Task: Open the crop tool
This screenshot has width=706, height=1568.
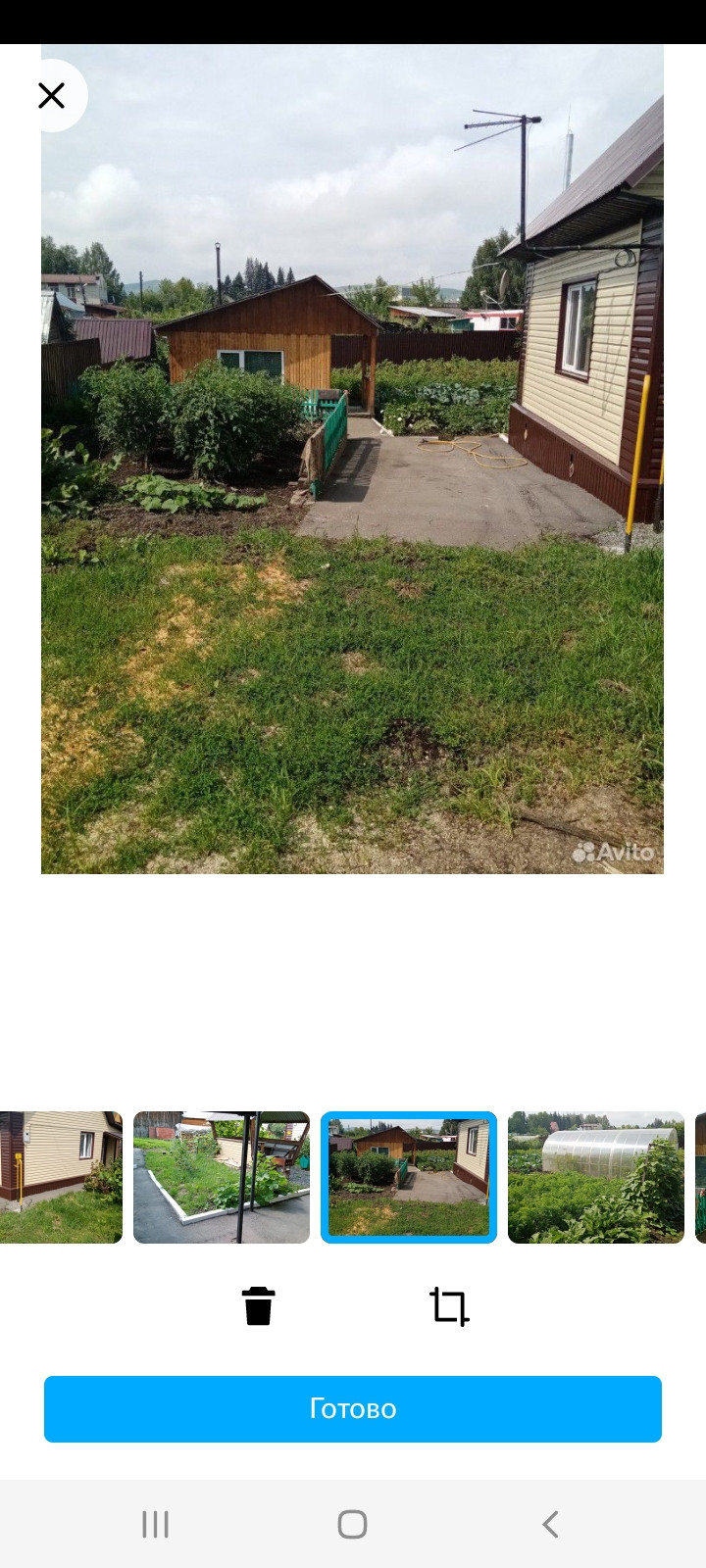Action: [449, 1306]
